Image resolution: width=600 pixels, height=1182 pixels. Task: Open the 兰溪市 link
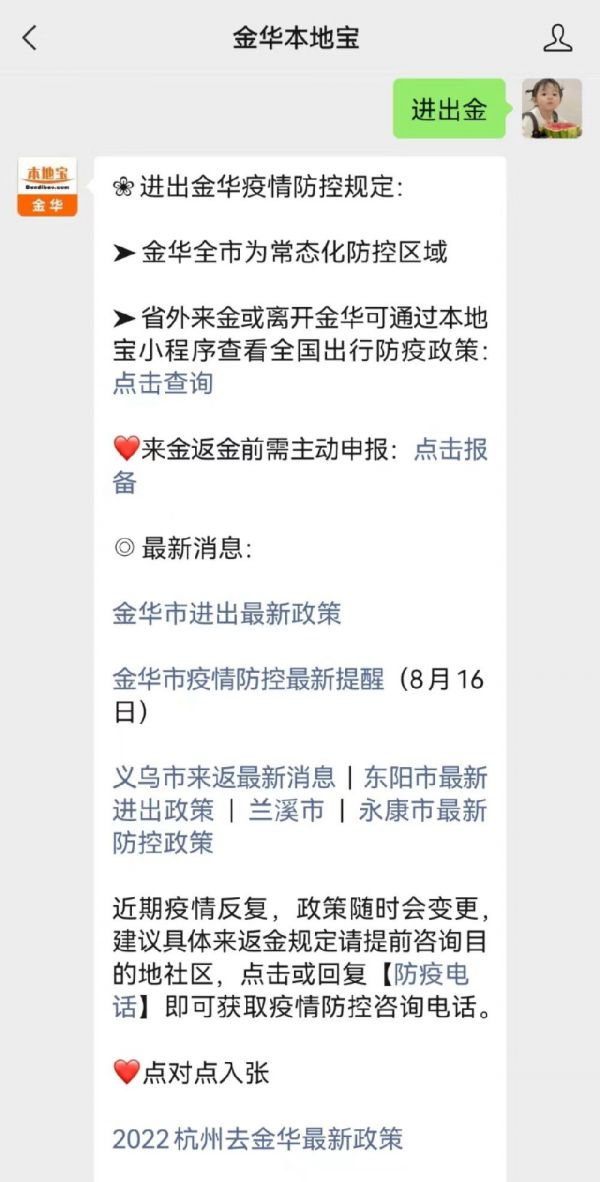pos(286,810)
